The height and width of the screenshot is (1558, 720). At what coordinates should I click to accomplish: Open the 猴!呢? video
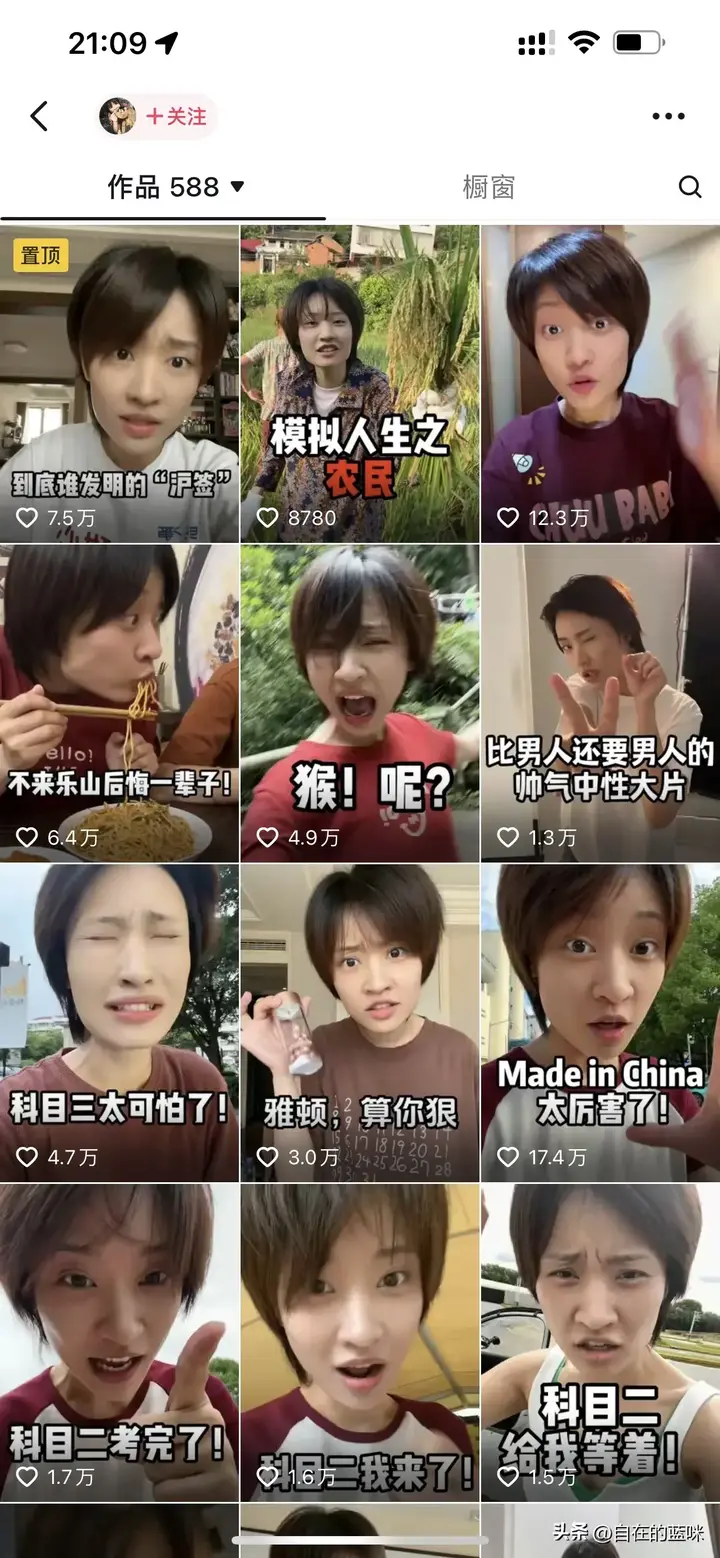pyautogui.click(x=360, y=703)
